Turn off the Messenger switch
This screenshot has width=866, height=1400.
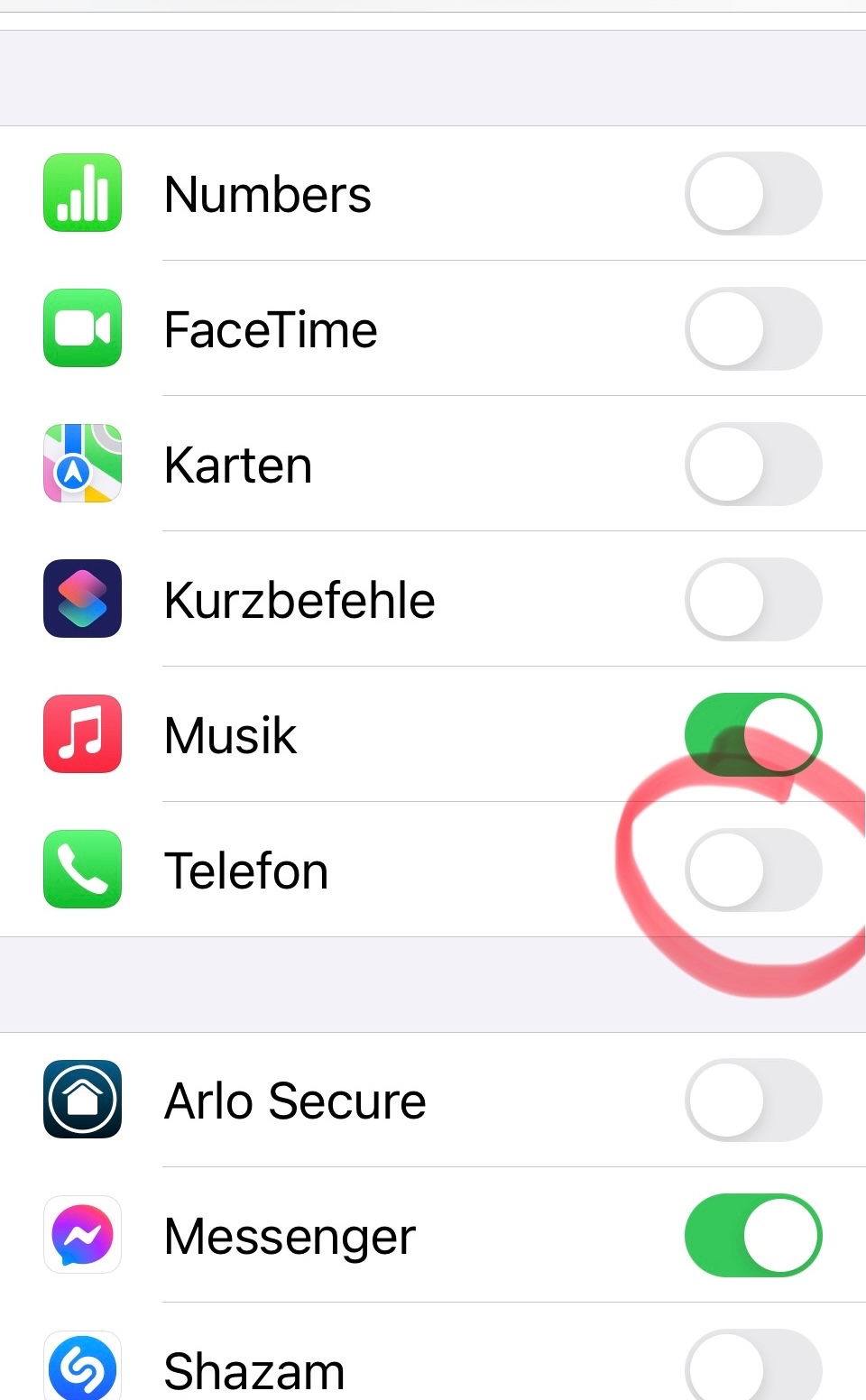(x=753, y=1236)
